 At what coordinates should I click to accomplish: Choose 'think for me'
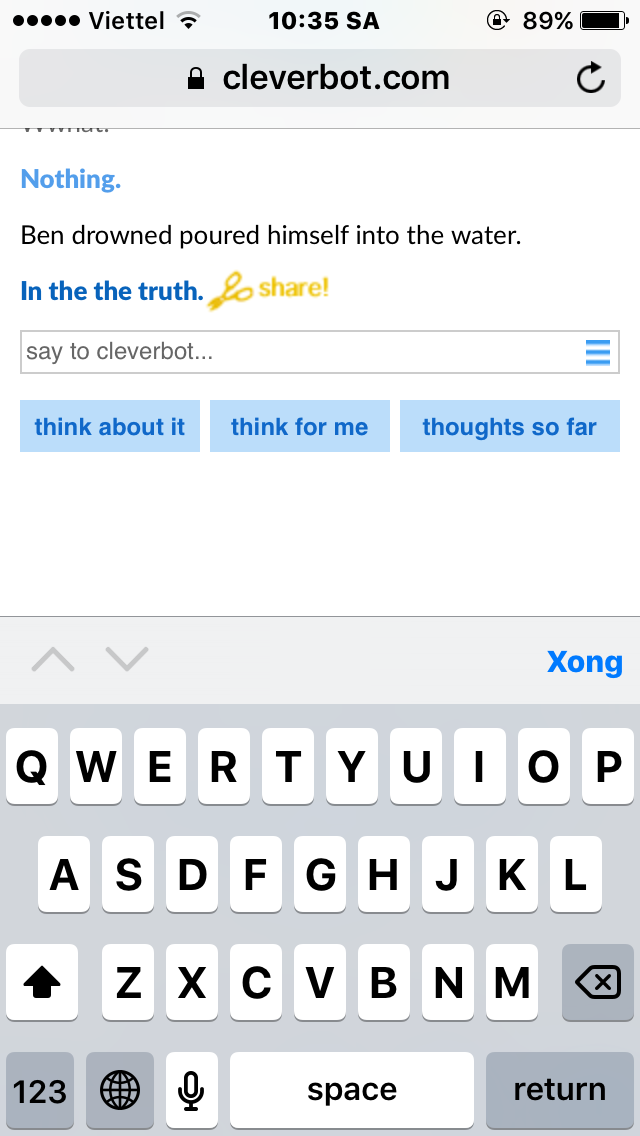point(299,427)
